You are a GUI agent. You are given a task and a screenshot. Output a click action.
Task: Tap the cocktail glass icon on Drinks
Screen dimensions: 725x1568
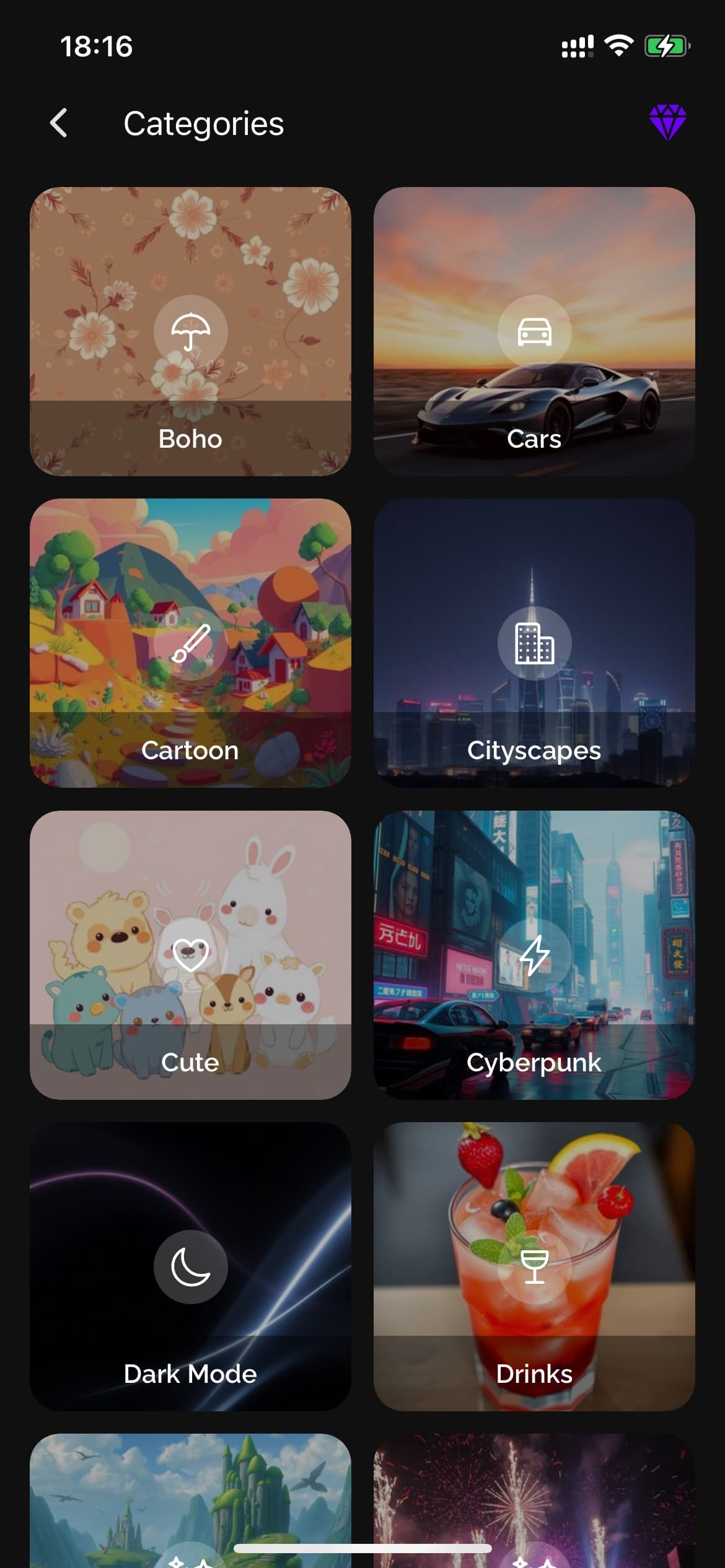534,1266
